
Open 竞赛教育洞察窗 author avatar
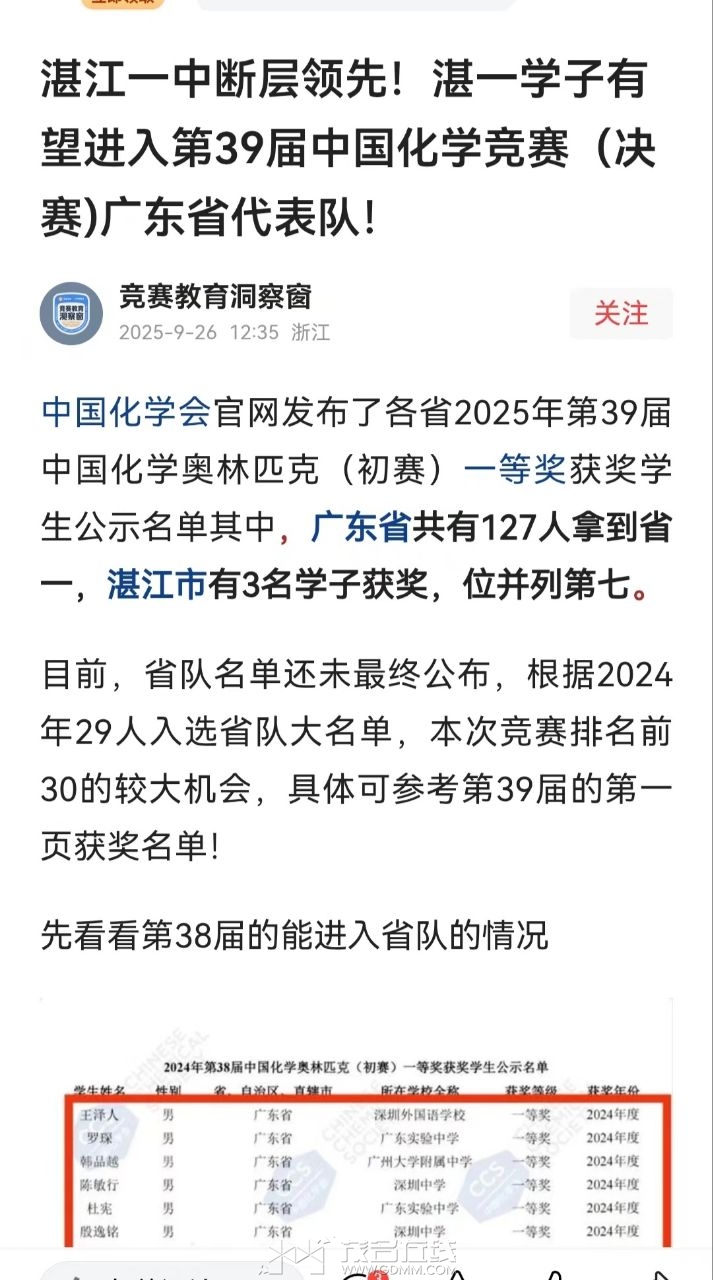click(71, 313)
